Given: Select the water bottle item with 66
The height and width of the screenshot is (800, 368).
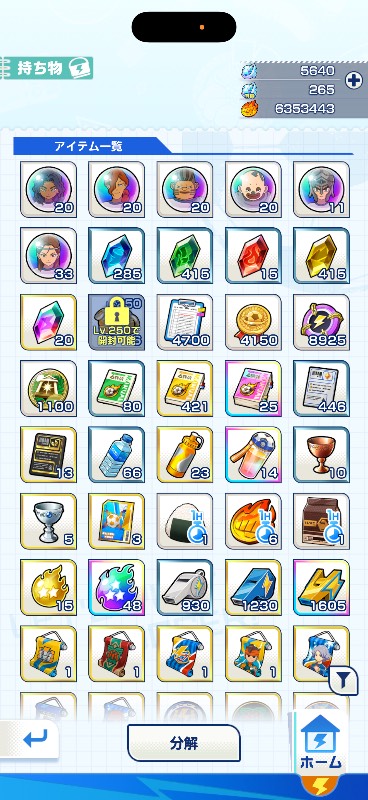Looking at the screenshot, I should [x=116, y=455].
